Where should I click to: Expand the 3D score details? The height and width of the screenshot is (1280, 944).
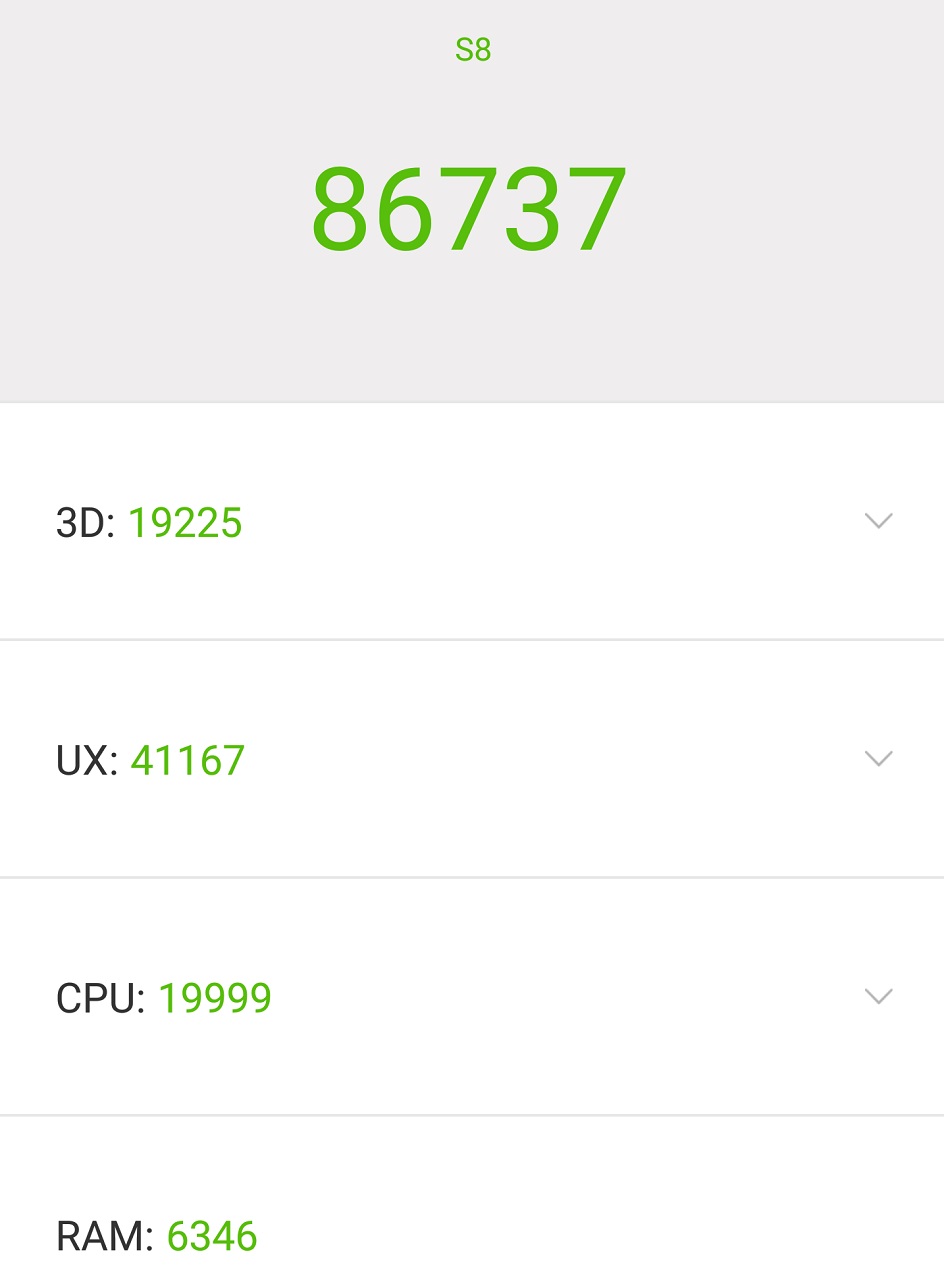point(877,521)
